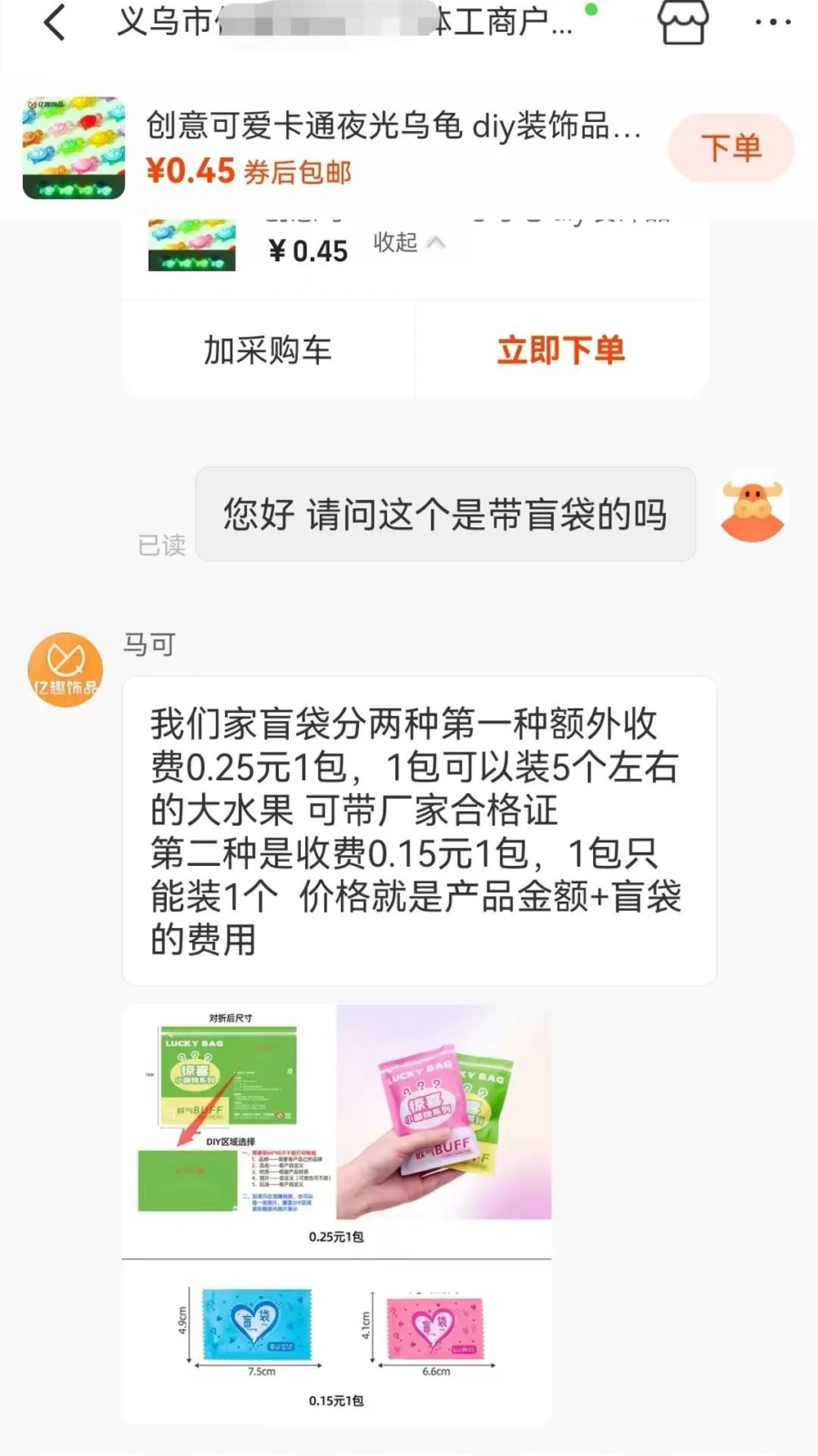Tap the 加采购车 add-to-cart button
Viewport: 818px width, 1456px height.
267,349
